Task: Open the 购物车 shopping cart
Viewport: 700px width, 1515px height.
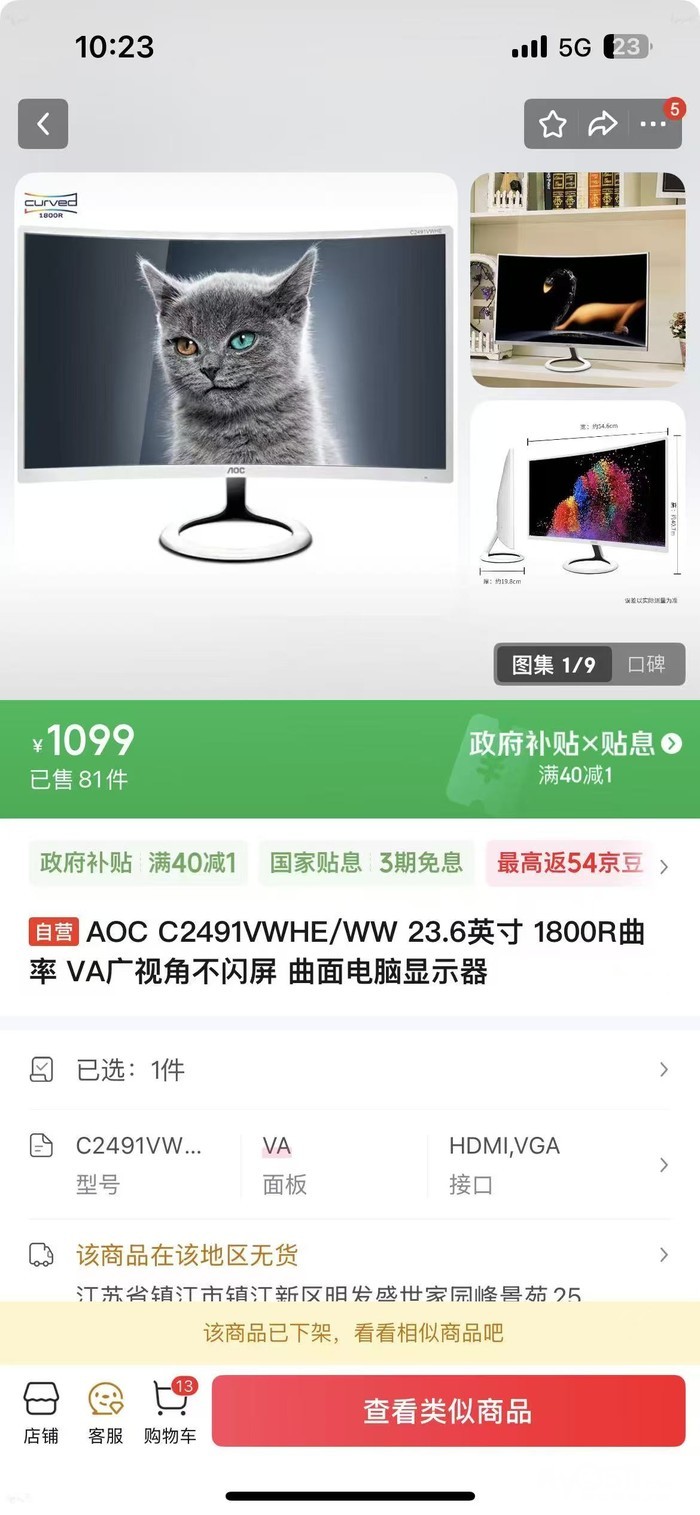Action: [170, 1412]
